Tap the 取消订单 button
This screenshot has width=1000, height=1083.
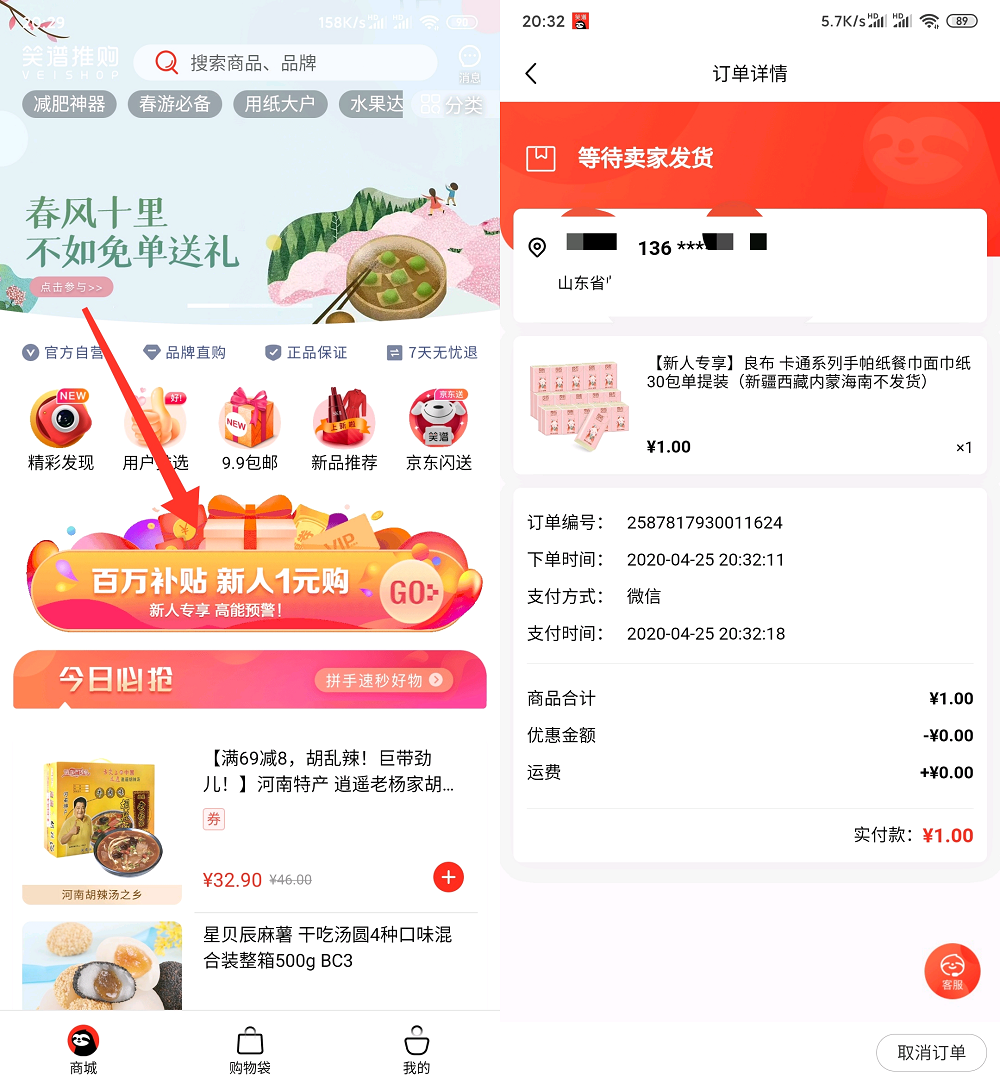click(931, 1052)
